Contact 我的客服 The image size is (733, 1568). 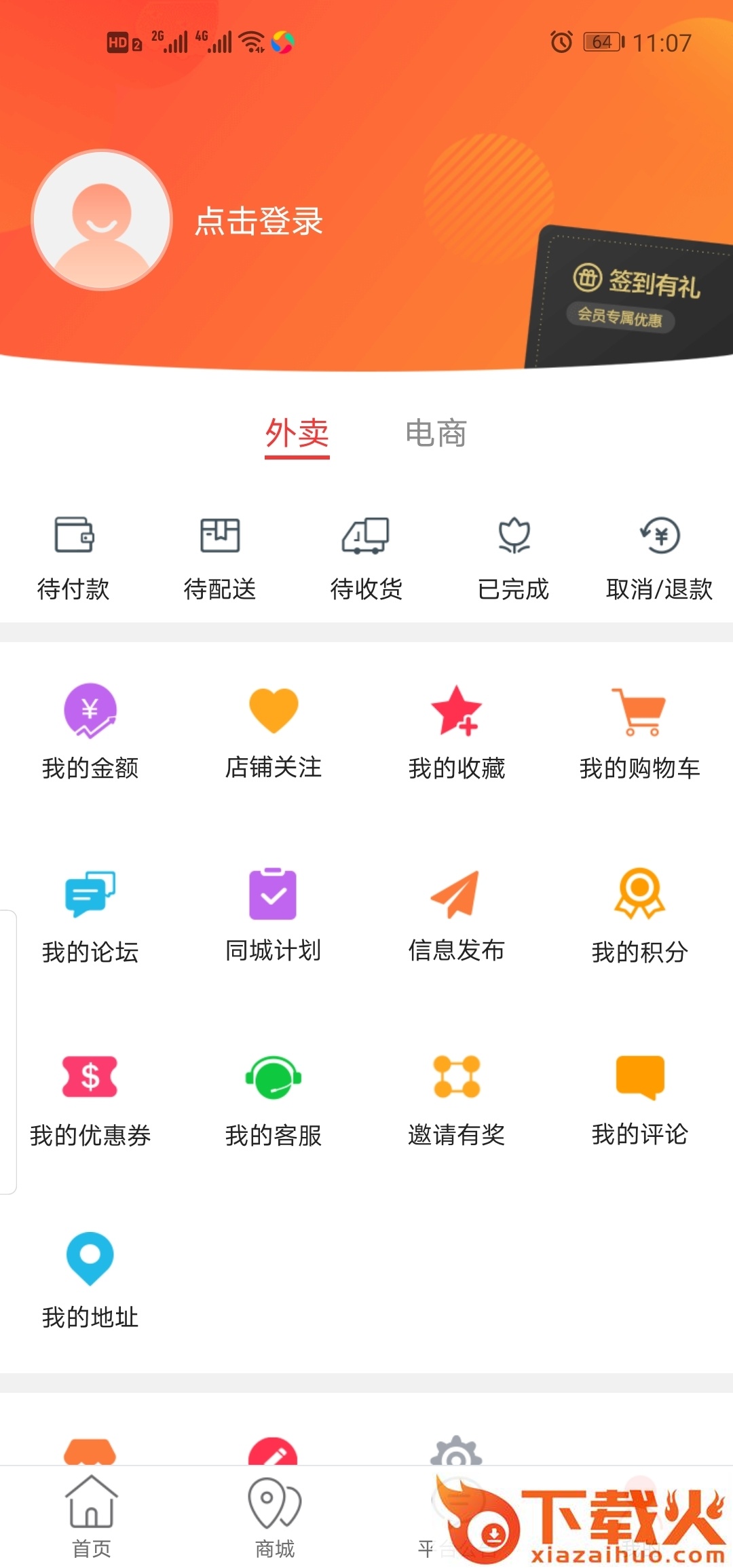coord(274,1100)
